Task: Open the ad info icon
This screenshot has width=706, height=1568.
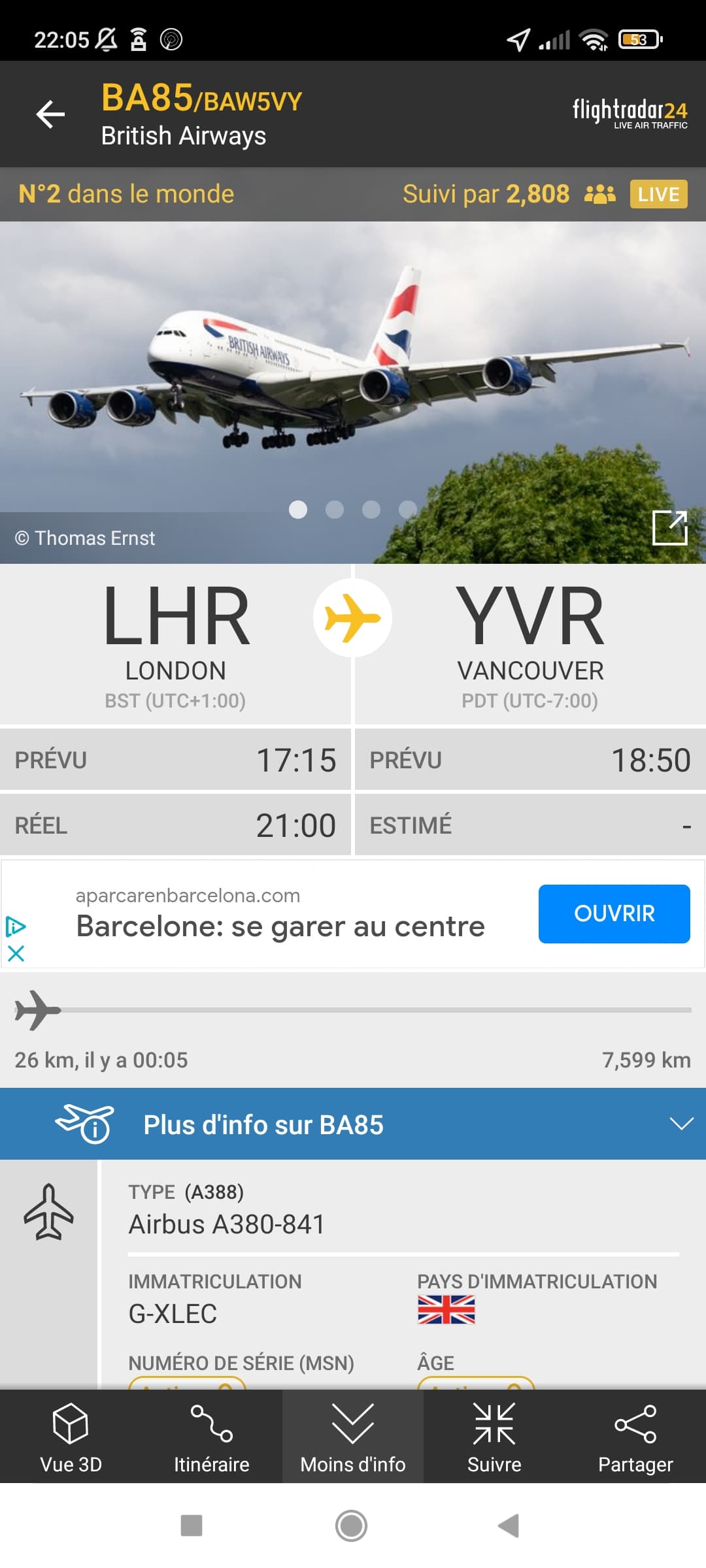Action: point(16,926)
